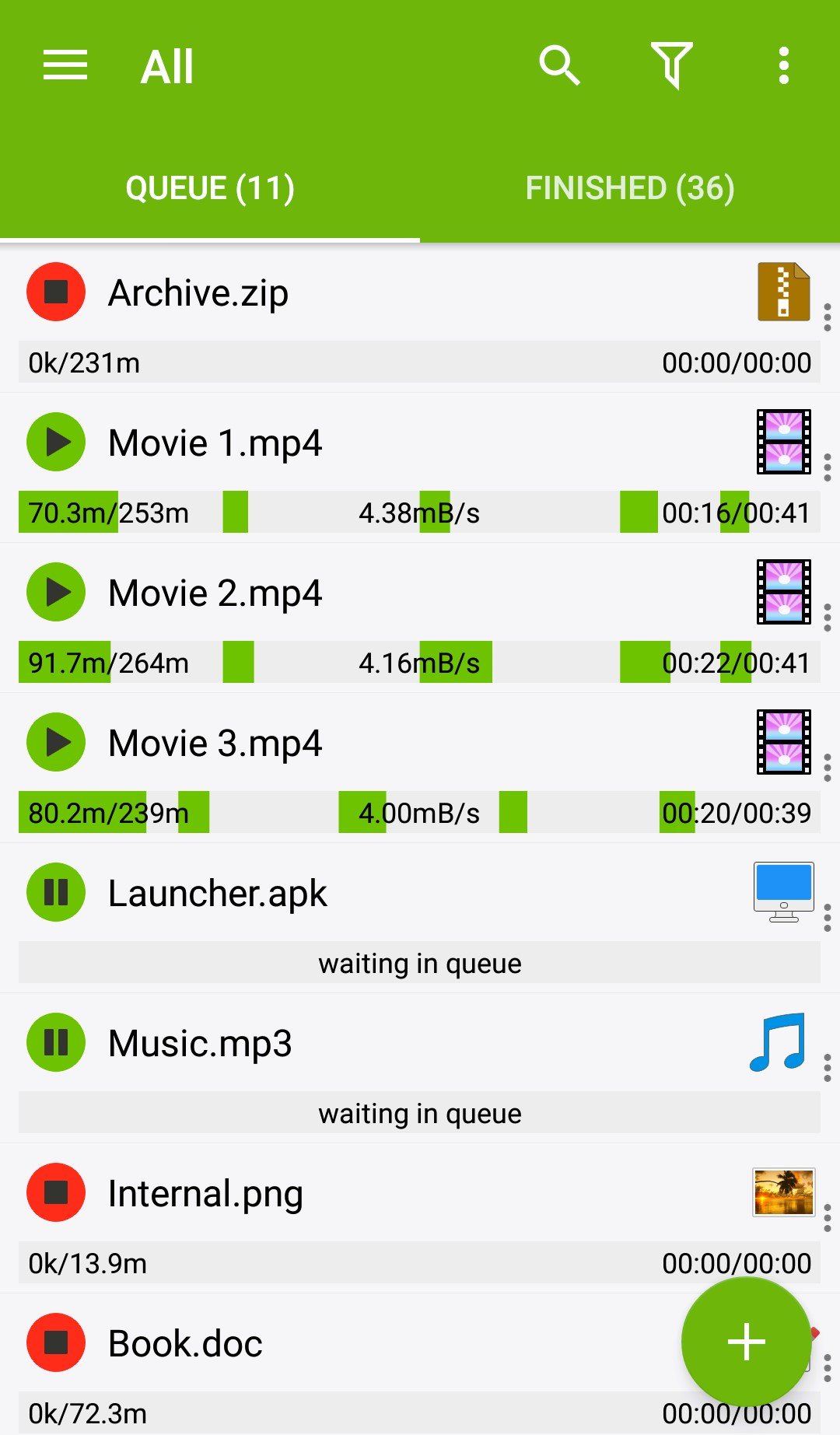Tap the play button of Movie 3.mp4
The image size is (840, 1435).
coord(56,742)
